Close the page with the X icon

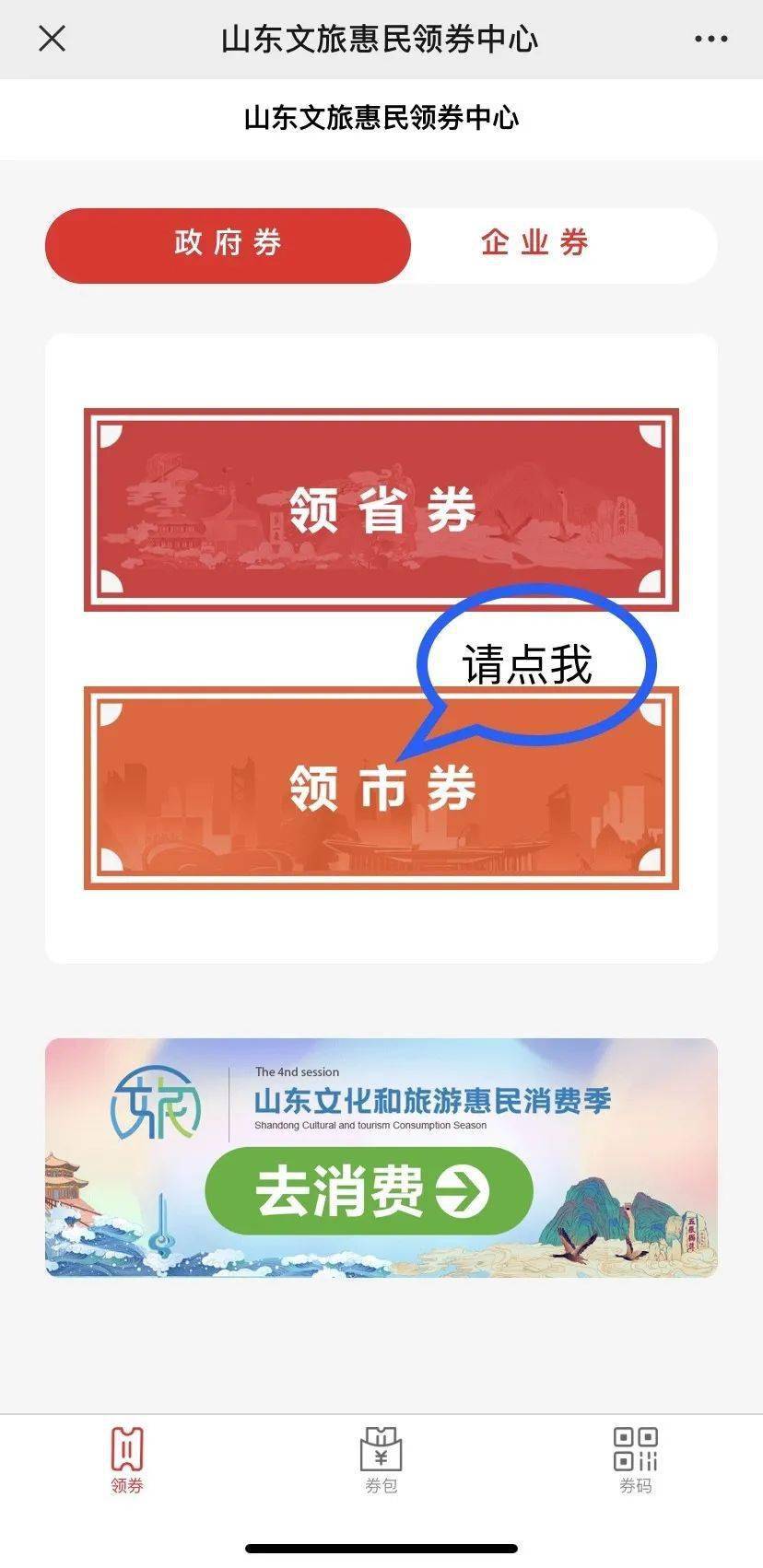pyautogui.click(x=53, y=39)
